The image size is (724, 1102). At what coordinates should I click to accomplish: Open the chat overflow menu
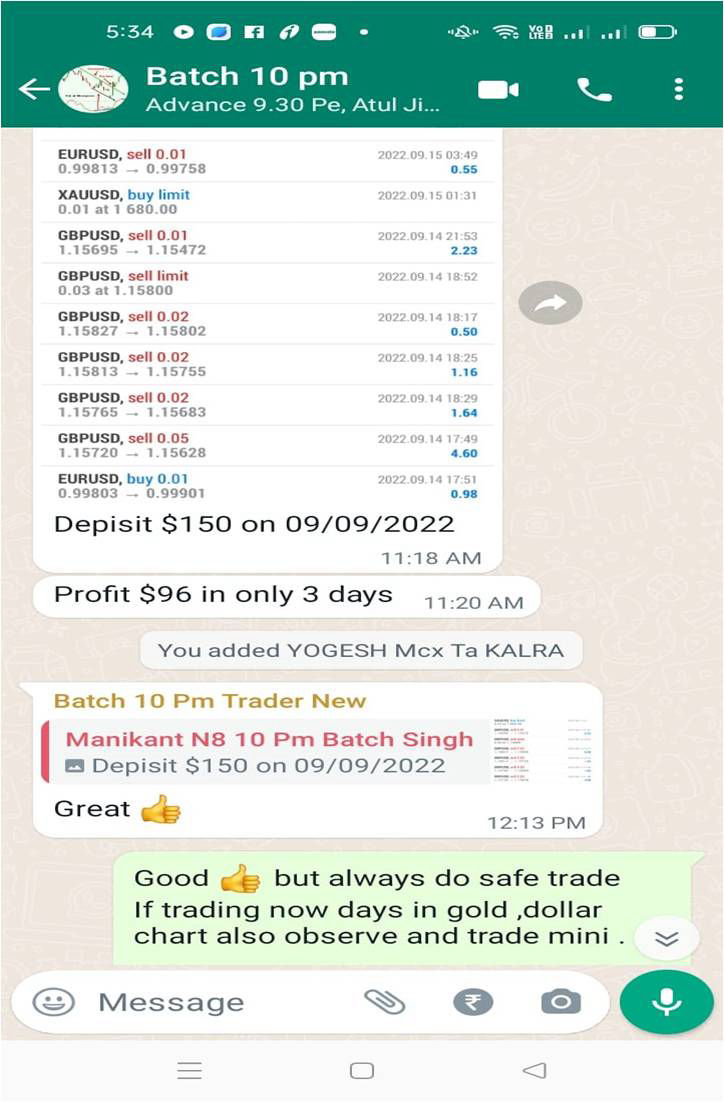679,89
